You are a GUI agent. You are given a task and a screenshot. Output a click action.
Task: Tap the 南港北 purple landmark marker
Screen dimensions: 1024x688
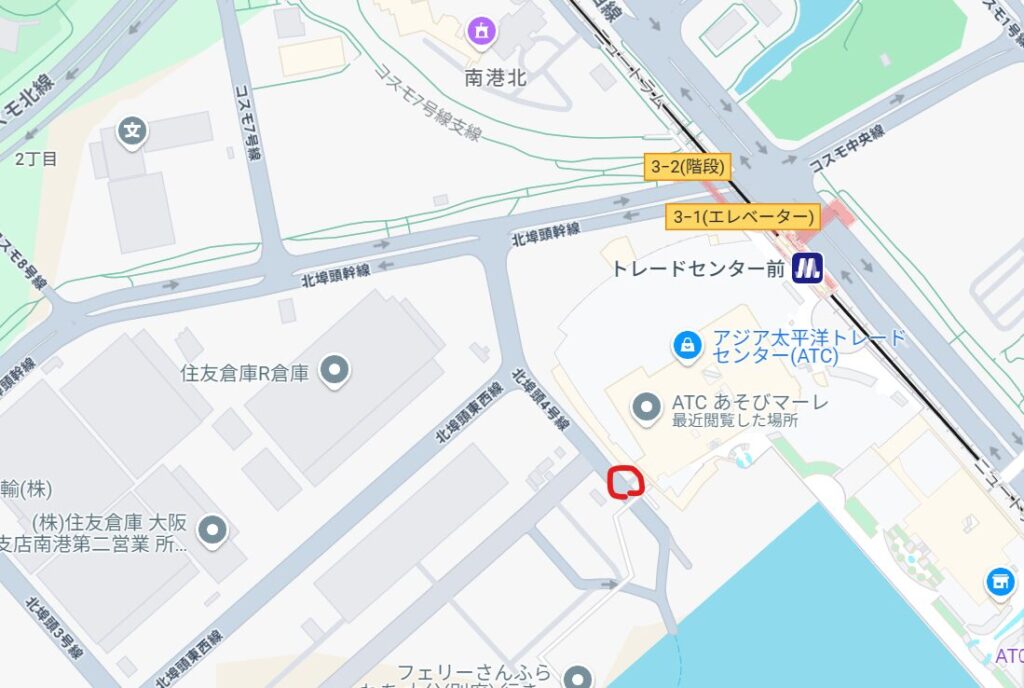[x=482, y=32]
